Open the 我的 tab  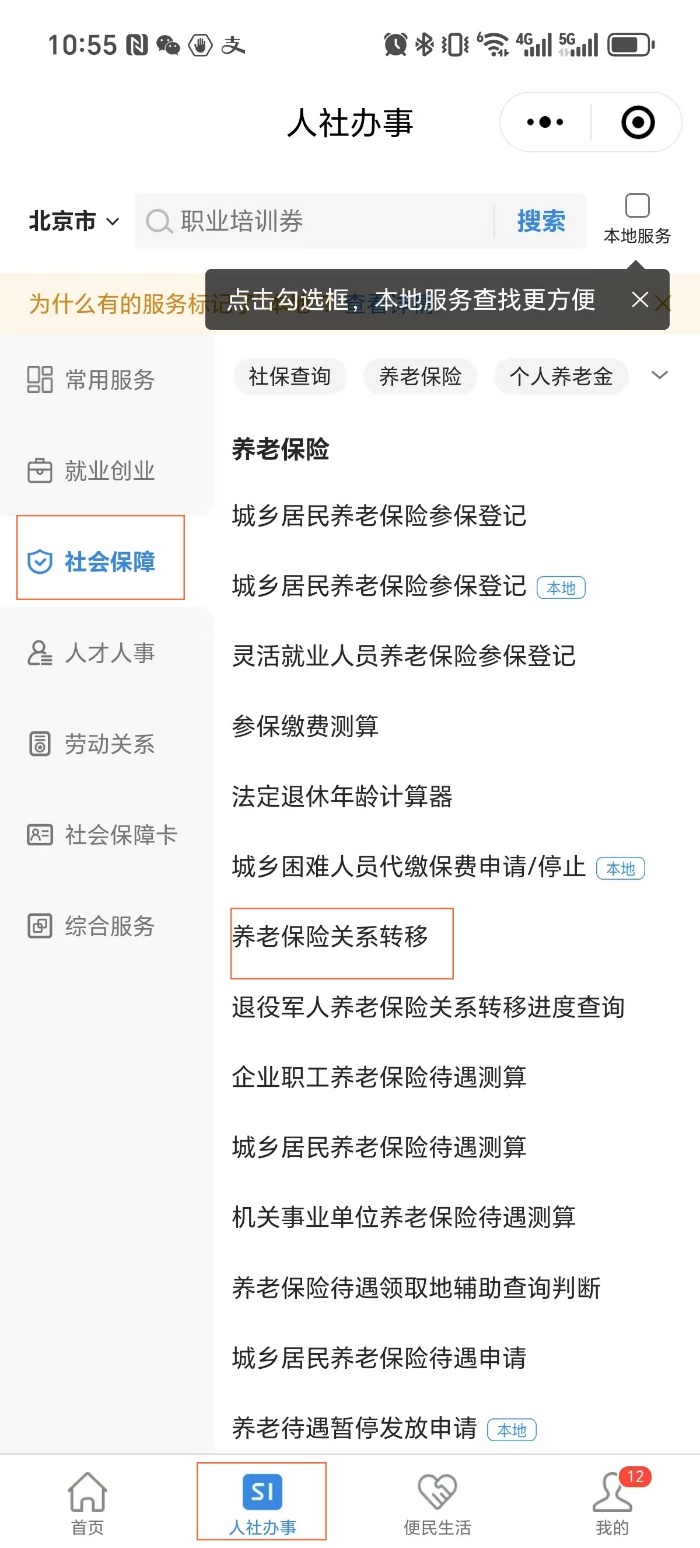click(x=612, y=1503)
